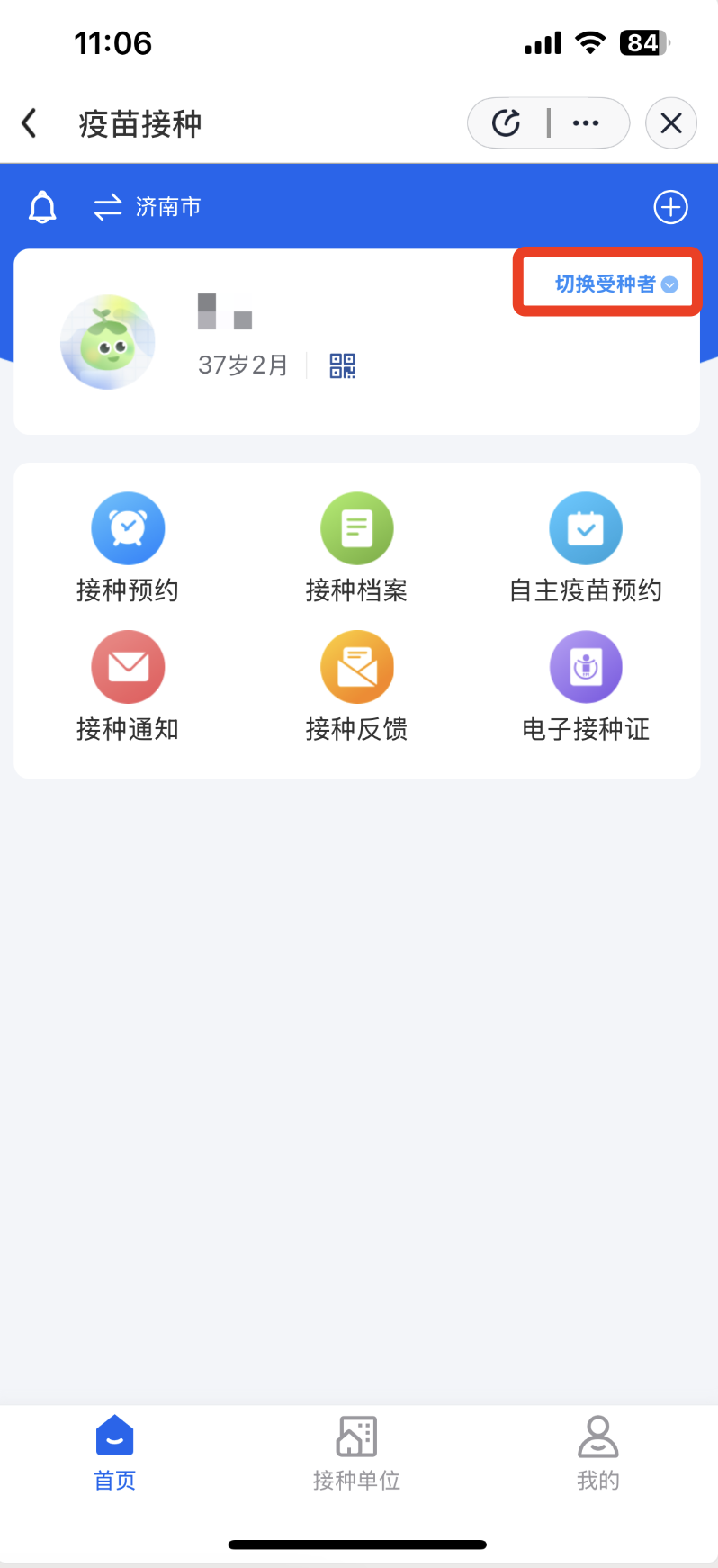View 电子接种证 certificate
Viewport: 718px width, 1568px height.
pyautogui.click(x=586, y=686)
